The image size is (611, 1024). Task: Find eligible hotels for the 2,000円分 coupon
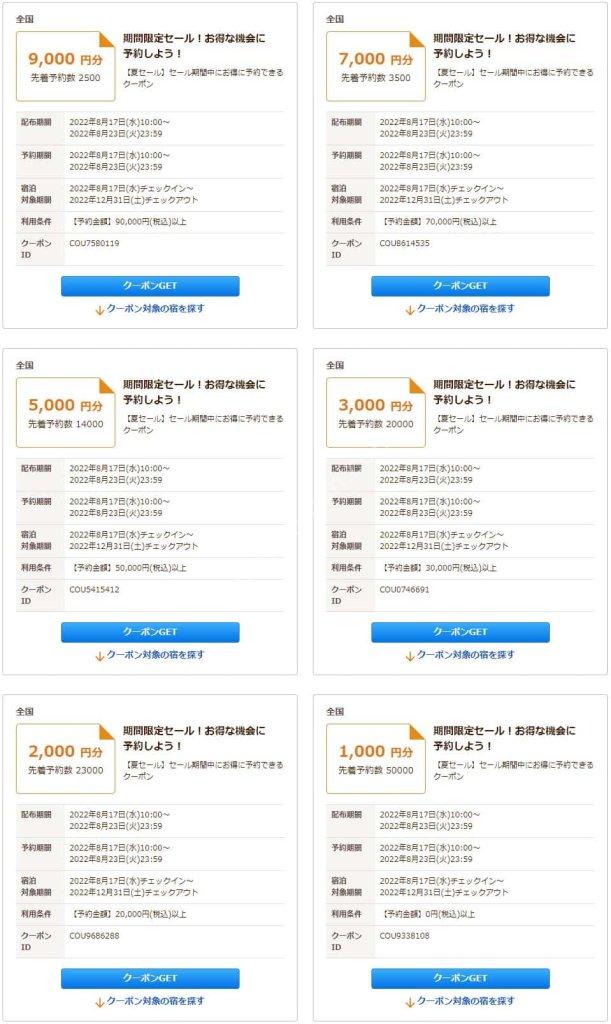coord(150,1001)
